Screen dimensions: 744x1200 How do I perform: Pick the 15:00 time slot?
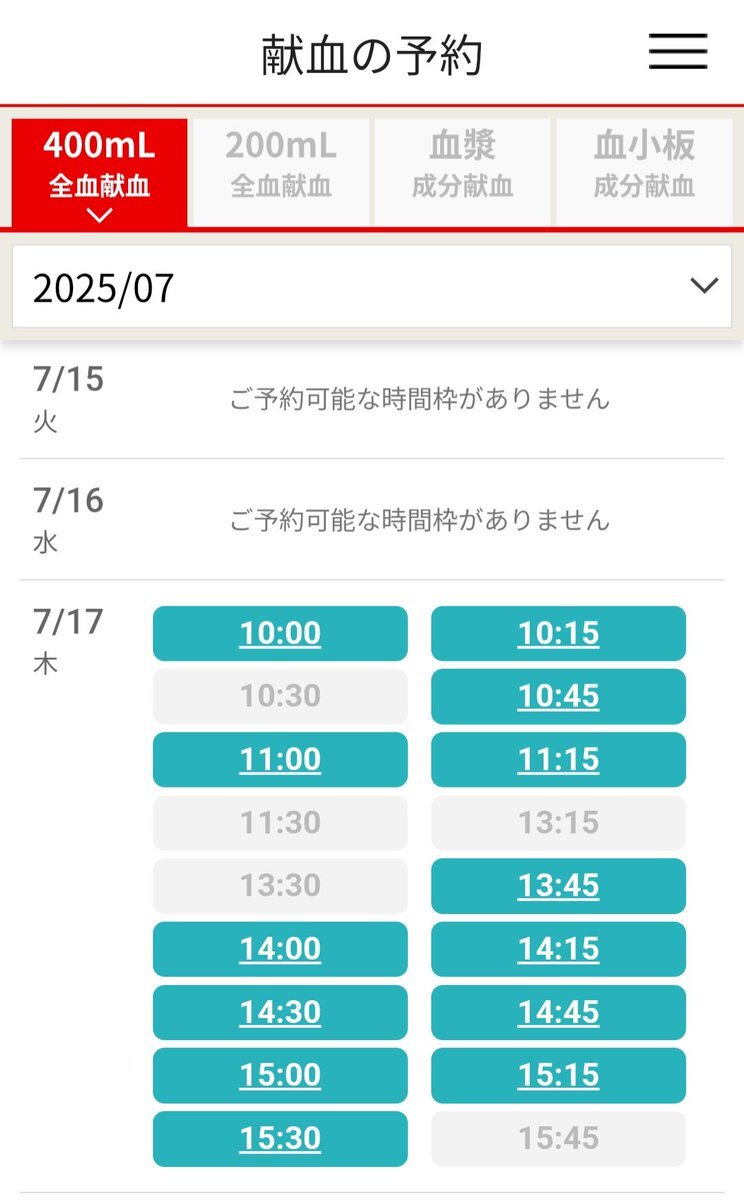[x=280, y=1075]
